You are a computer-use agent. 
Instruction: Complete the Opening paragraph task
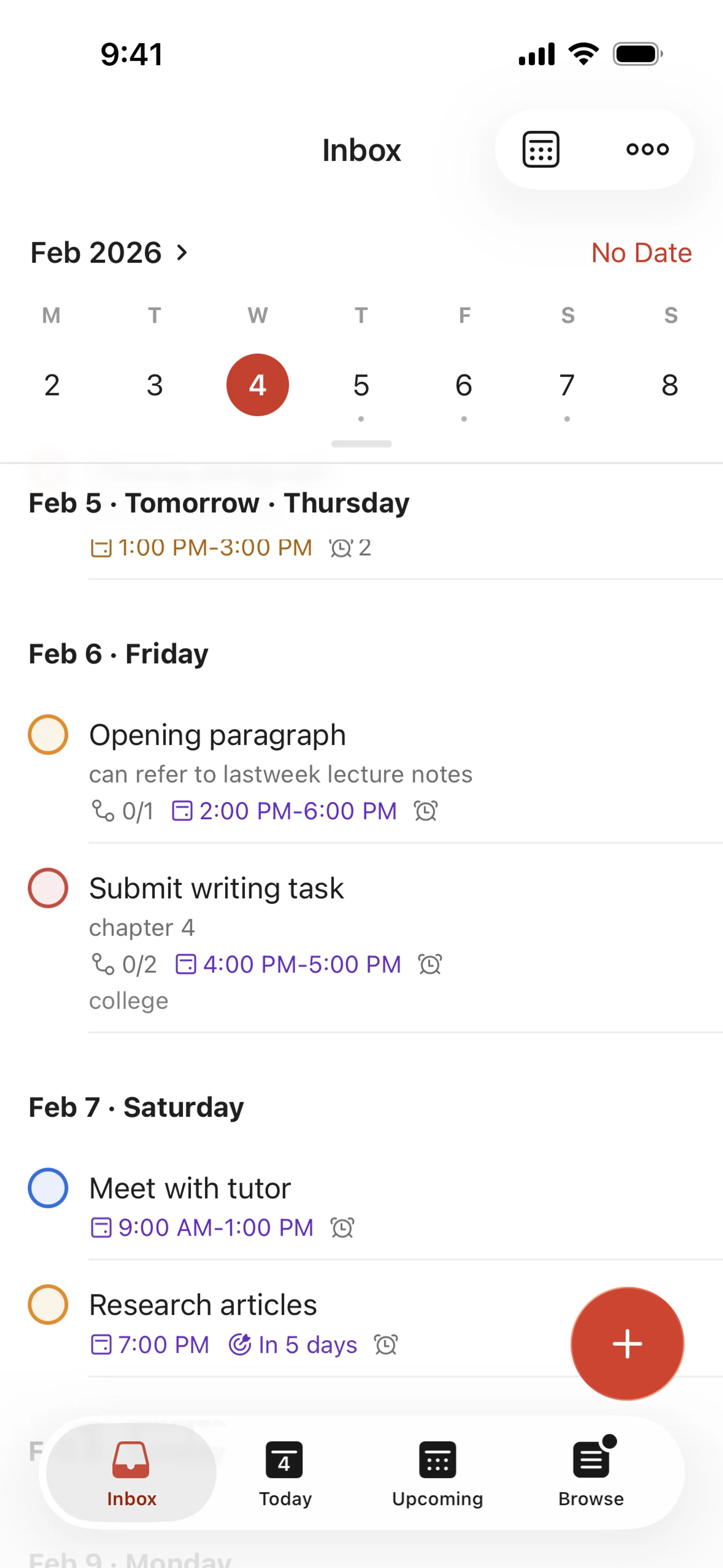point(47,735)
